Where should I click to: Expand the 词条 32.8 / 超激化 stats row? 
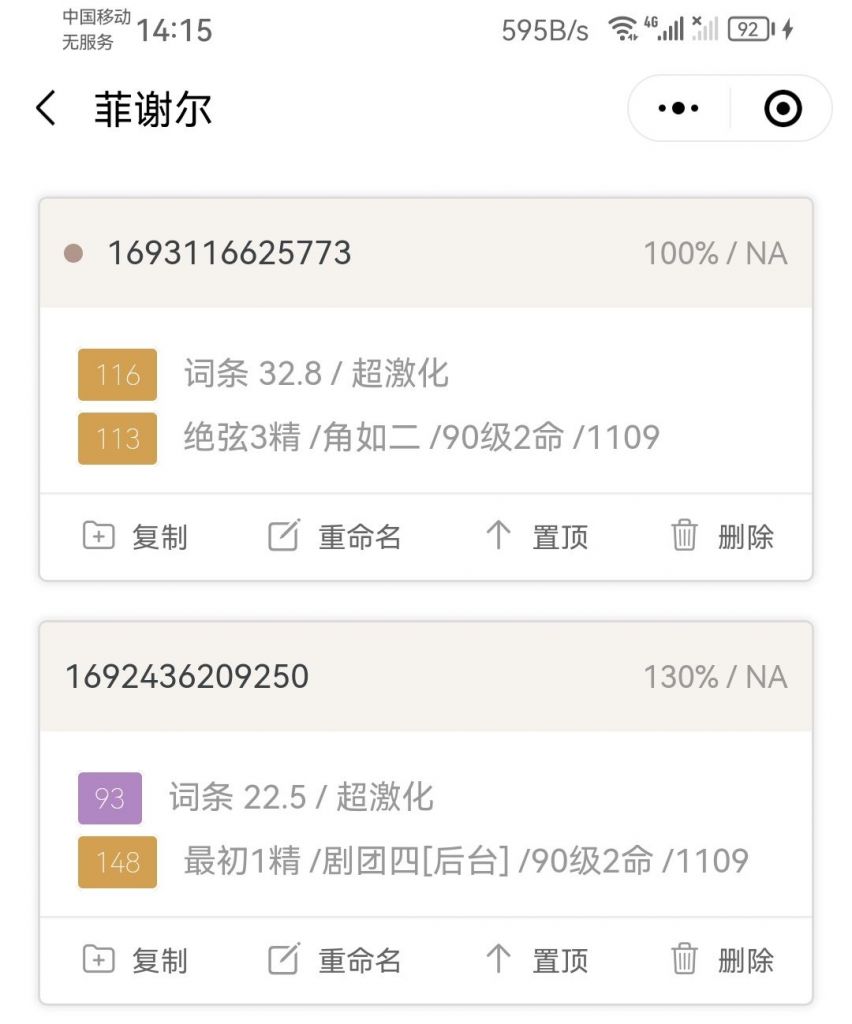pos(313,375)
